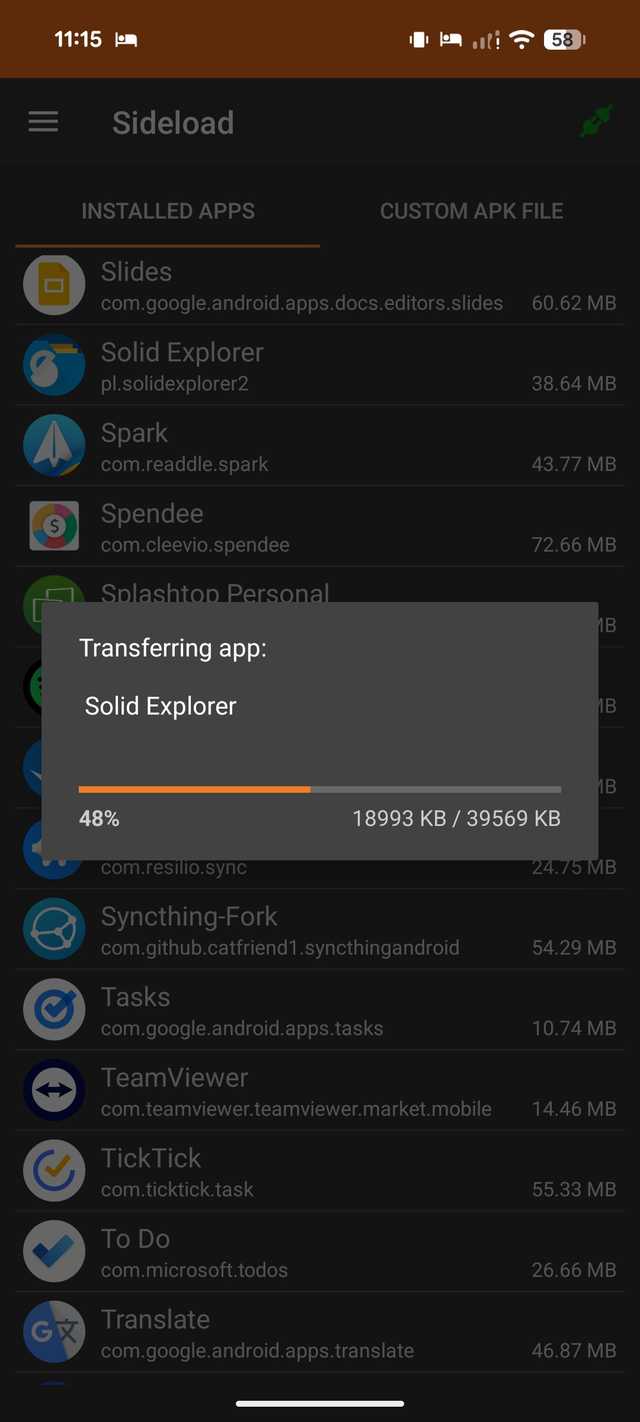Pick the Spark app entry
Screen dimensions: 640x1422
tap(318, 447)
